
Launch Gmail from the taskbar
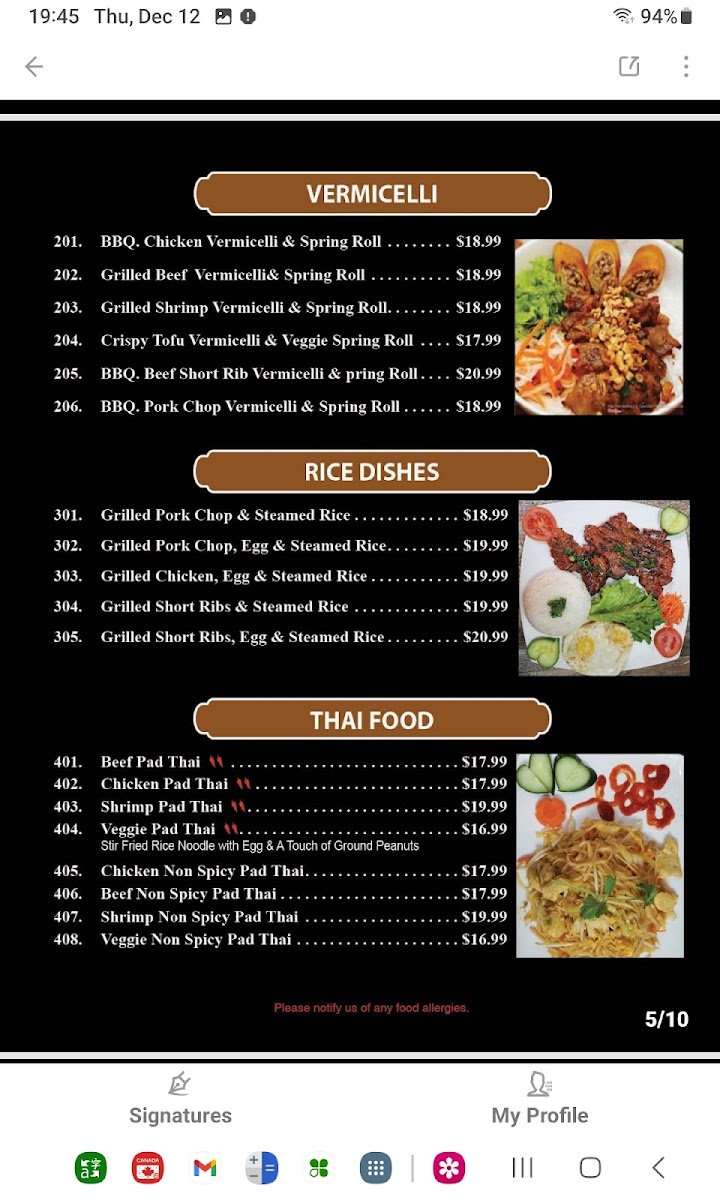205,1167
